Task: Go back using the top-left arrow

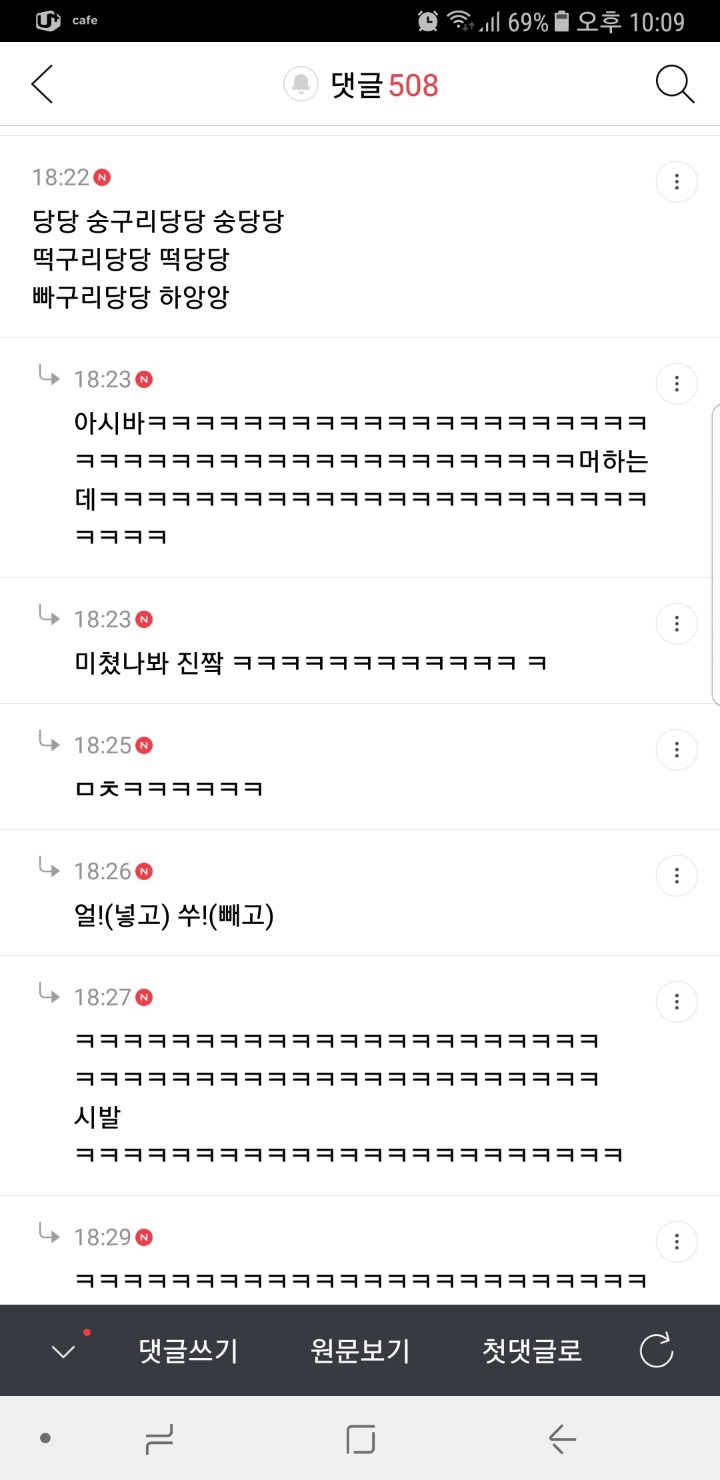Action: tap(42, 85)
